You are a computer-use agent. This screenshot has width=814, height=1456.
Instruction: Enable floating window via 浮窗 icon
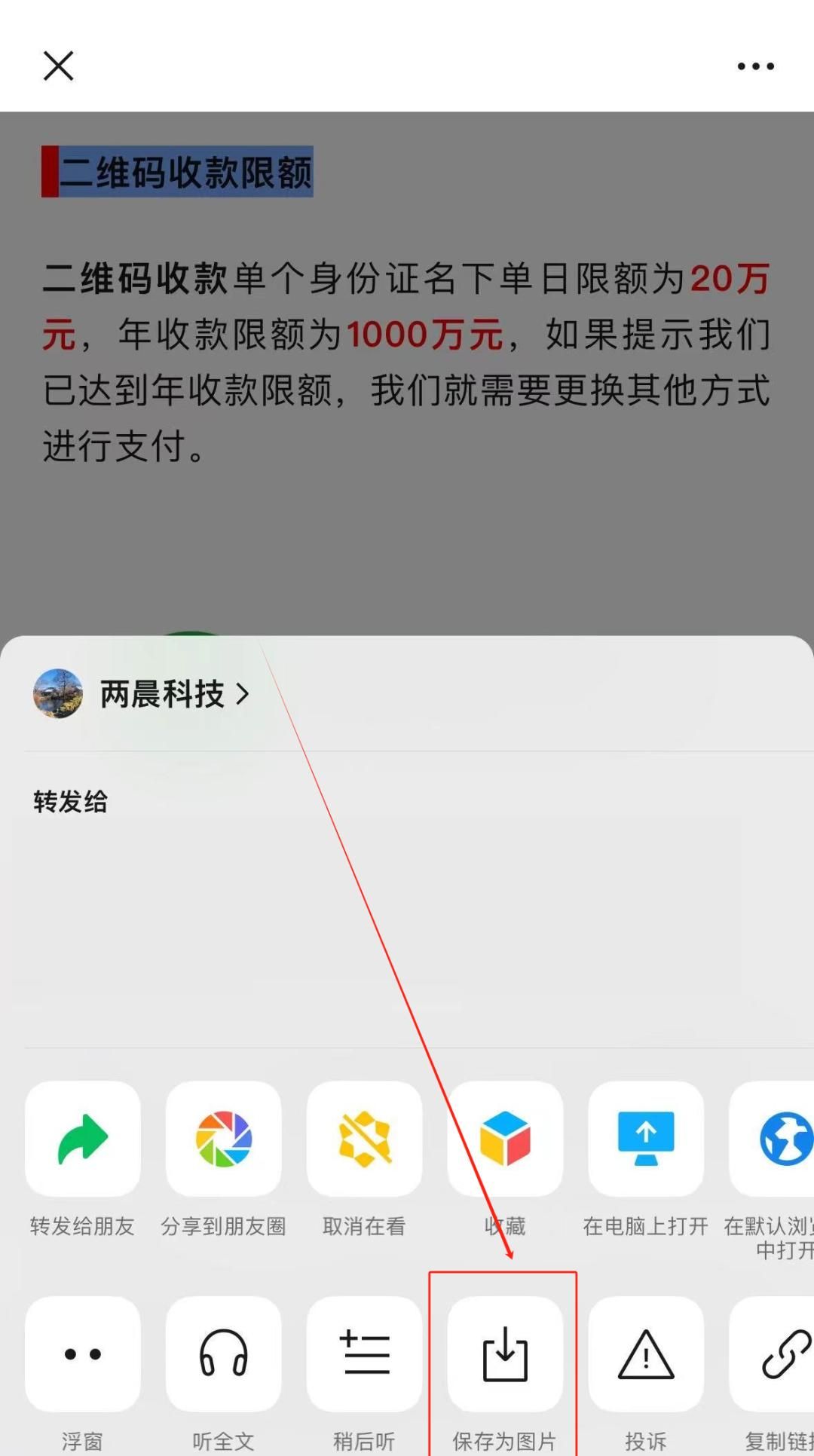(x=83, y=1353)
